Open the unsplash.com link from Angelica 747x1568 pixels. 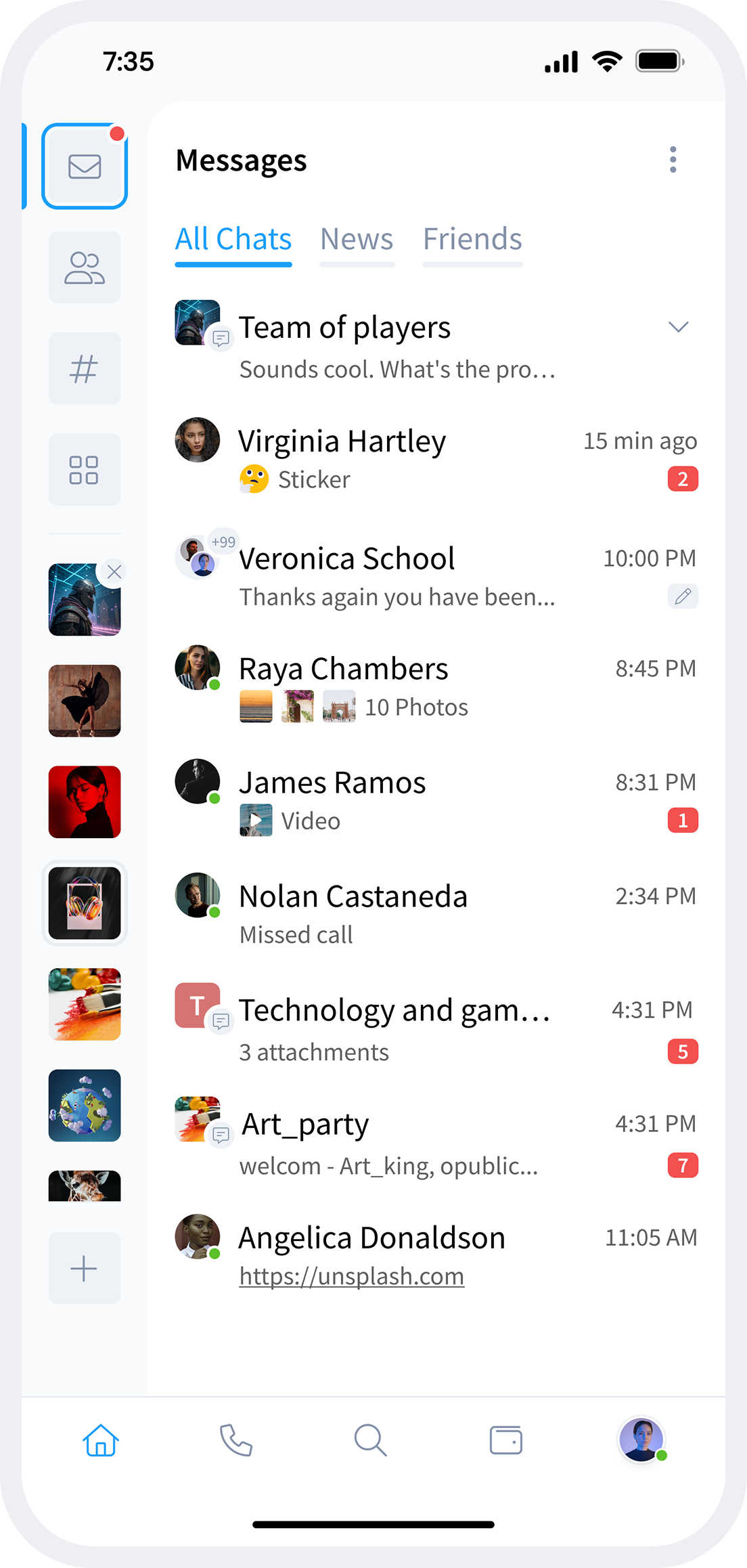pyautogui.click(x=352, y=1277)
